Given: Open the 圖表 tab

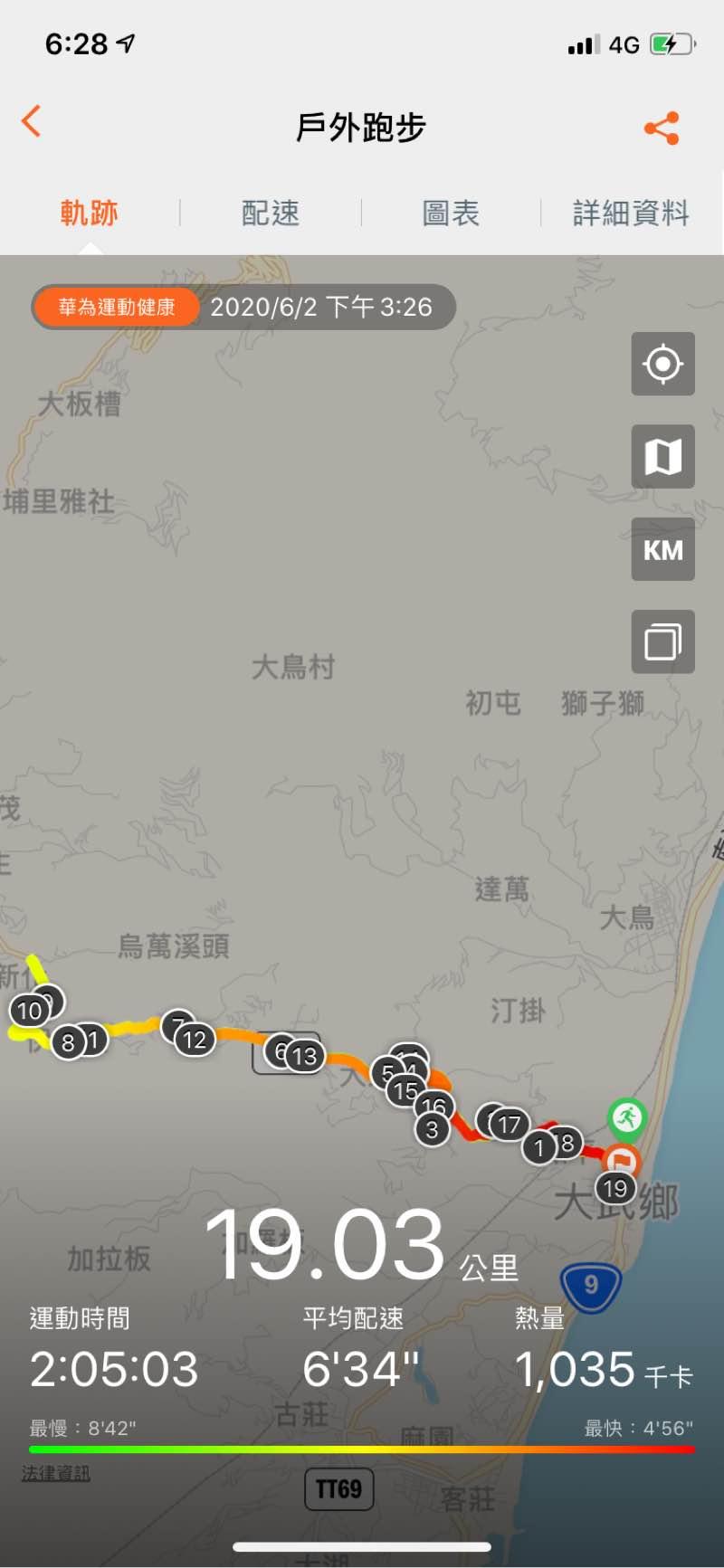Looking at the screenshot, I should pyautogui.click(x=451, y=214).
